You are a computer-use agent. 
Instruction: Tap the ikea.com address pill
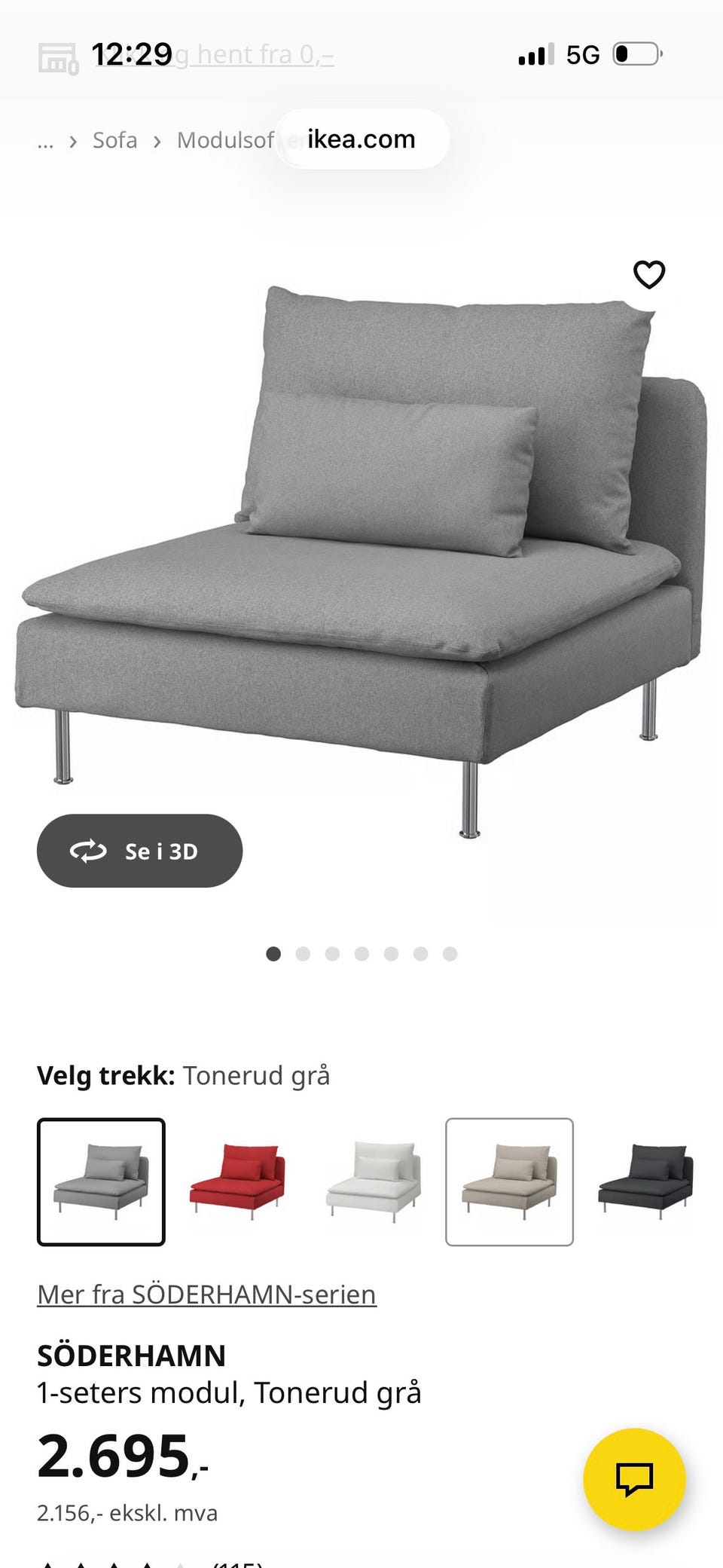361,139
